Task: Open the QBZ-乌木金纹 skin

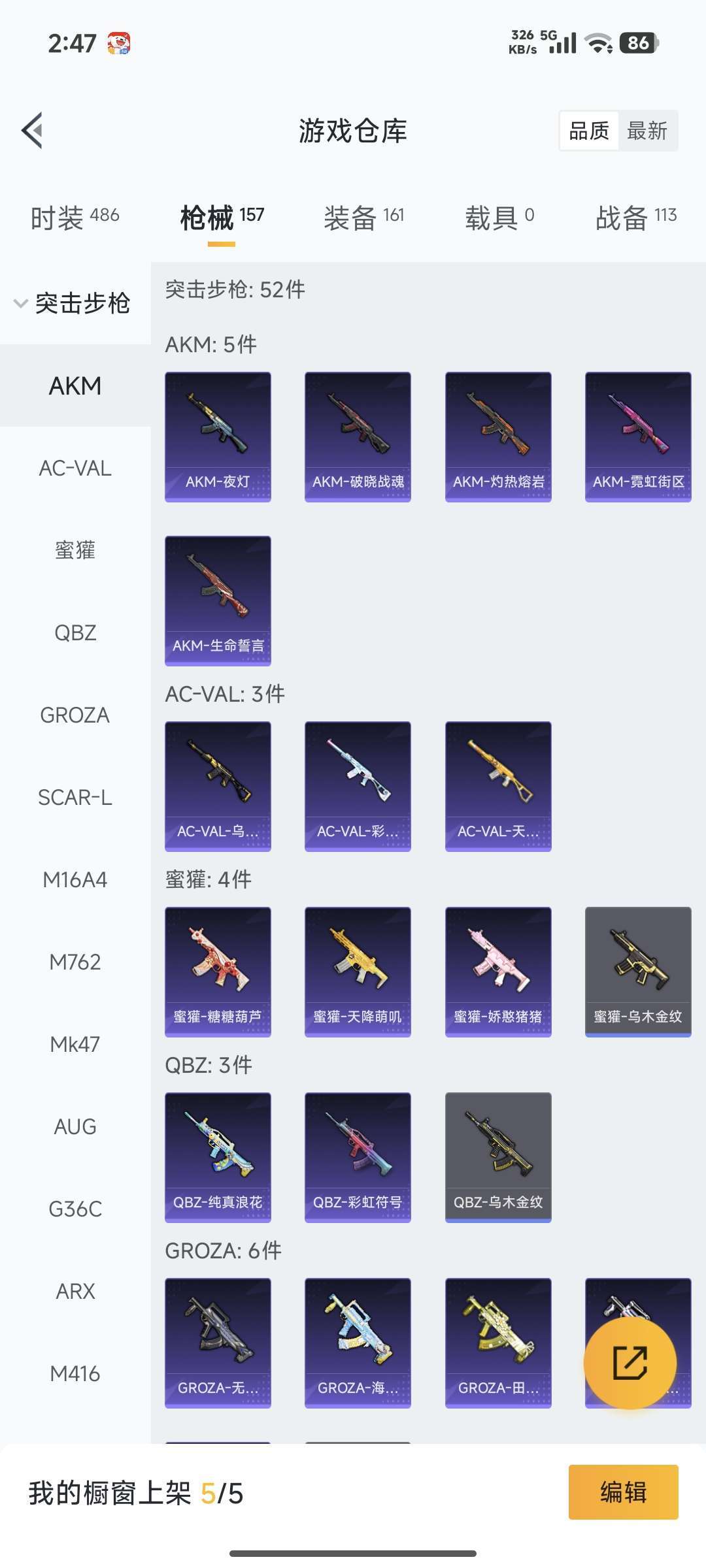Action: tap(498, 1158)
